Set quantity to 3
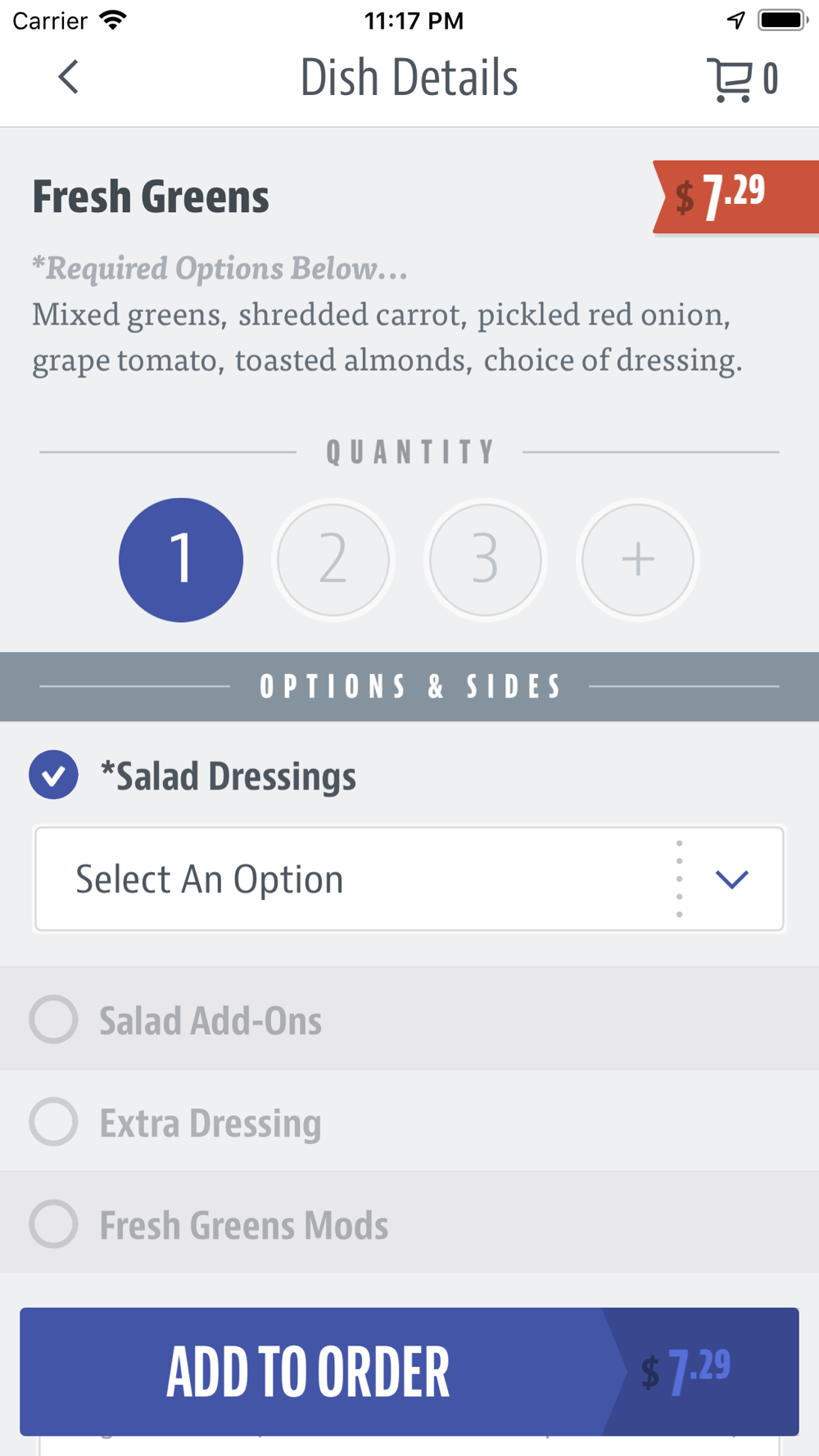 486,560
